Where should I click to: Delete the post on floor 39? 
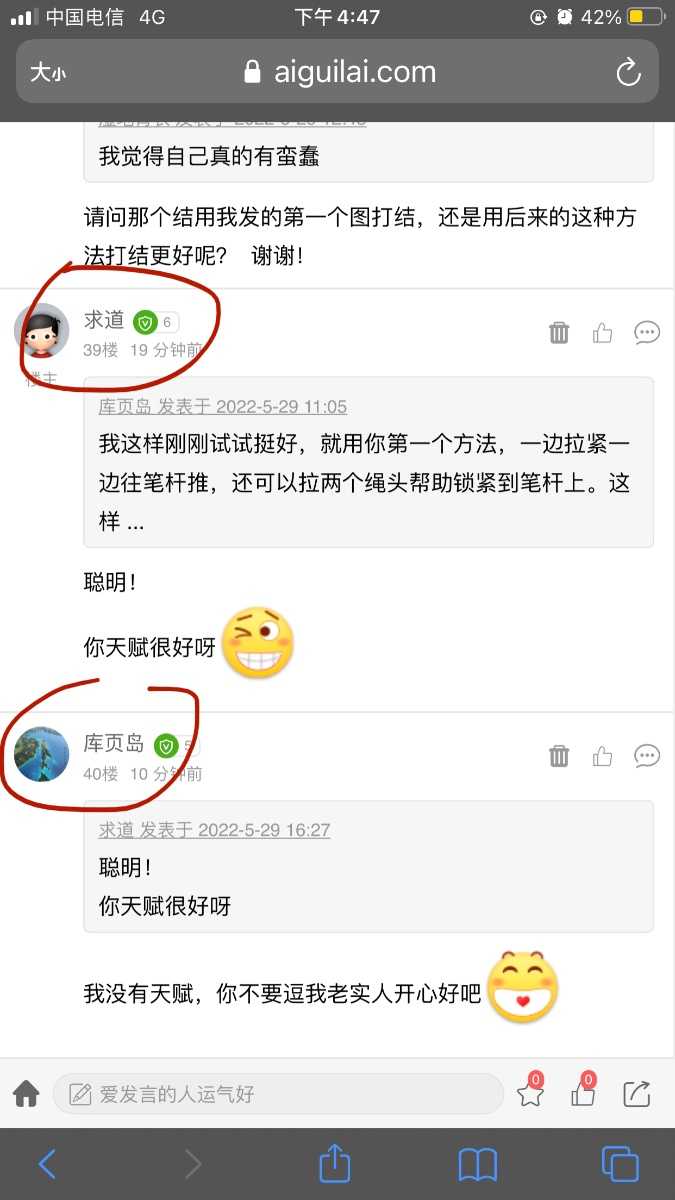click(559, 333)
